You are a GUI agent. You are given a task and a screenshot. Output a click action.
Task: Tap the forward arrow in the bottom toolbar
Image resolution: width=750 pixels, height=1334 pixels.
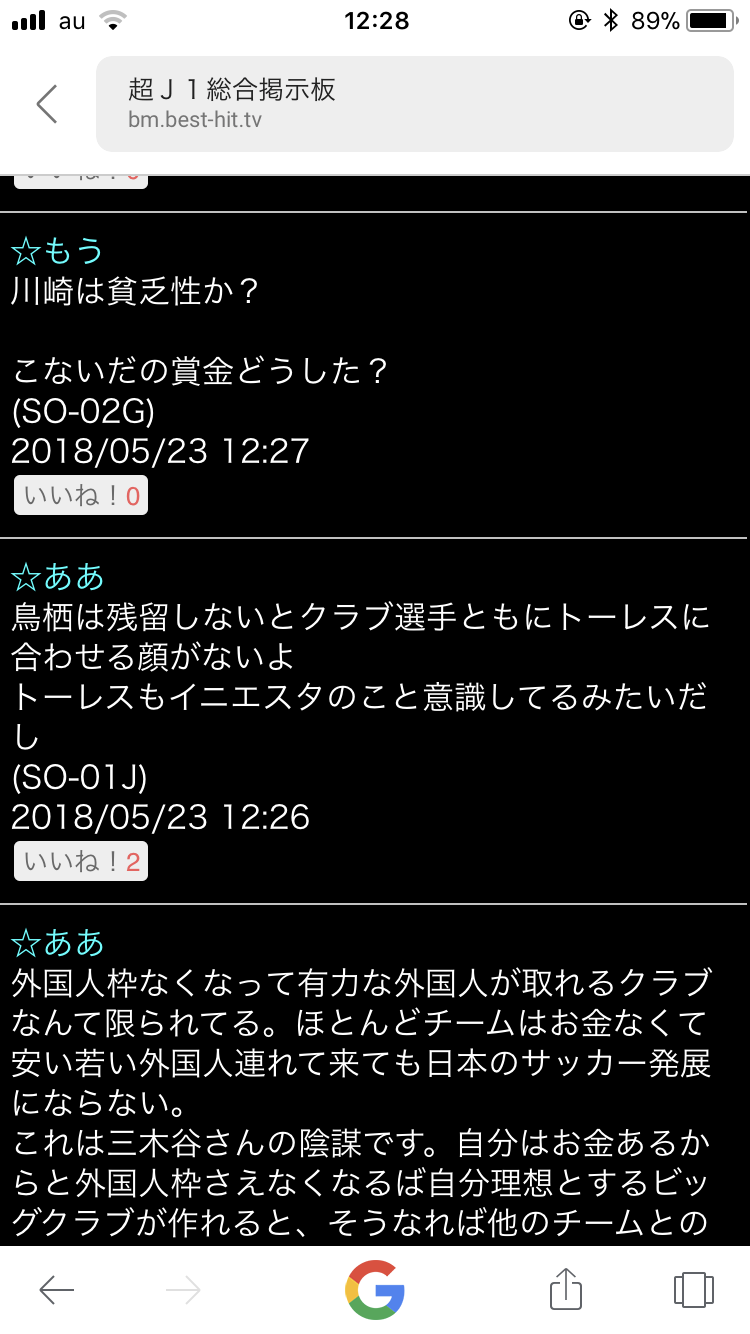pos(183,1290)
